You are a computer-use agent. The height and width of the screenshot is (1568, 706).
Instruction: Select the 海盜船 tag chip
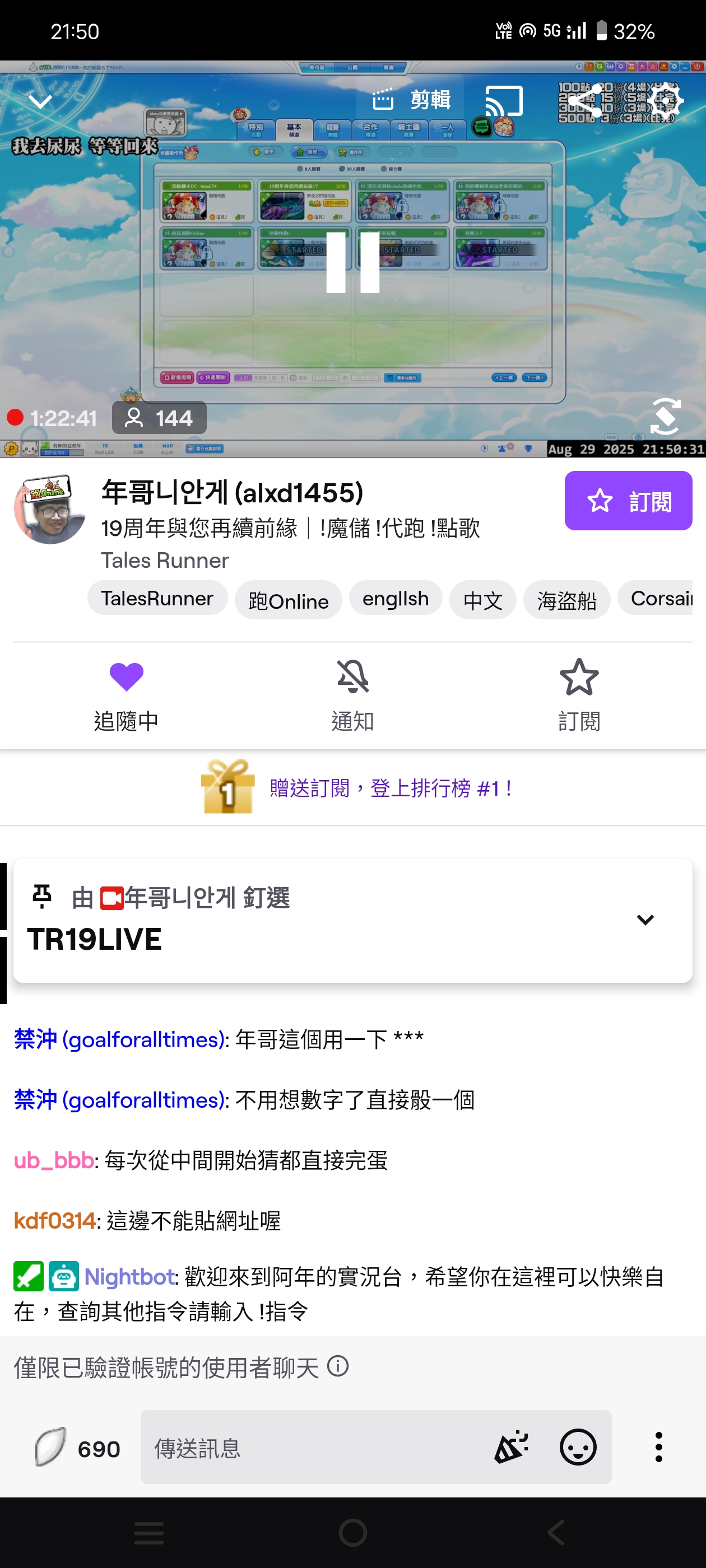click(566, 601)
